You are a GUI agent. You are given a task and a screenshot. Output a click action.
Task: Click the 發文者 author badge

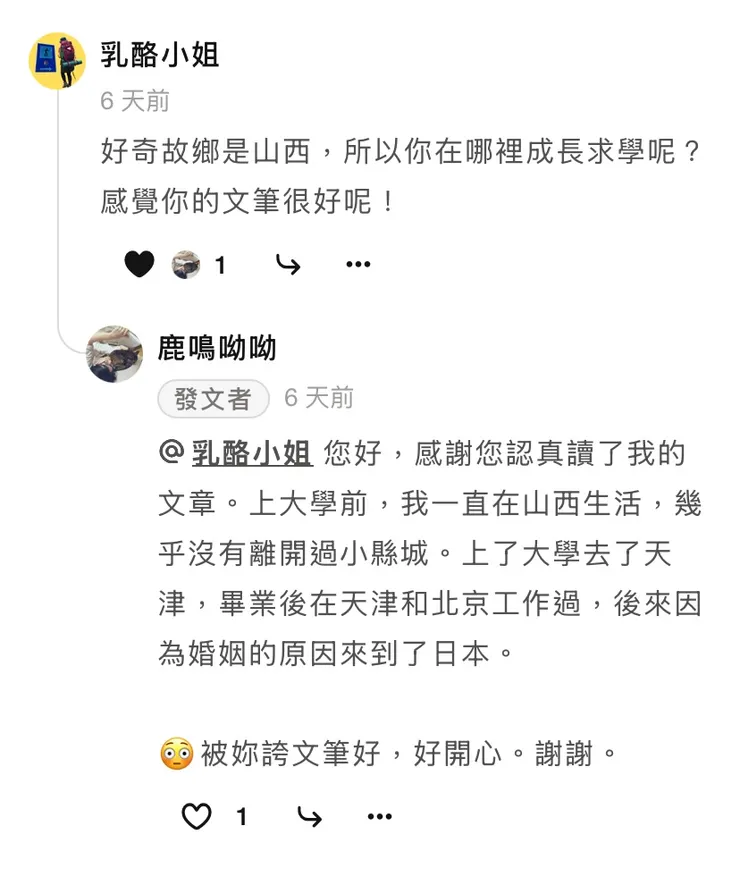(x=212, y=397)
